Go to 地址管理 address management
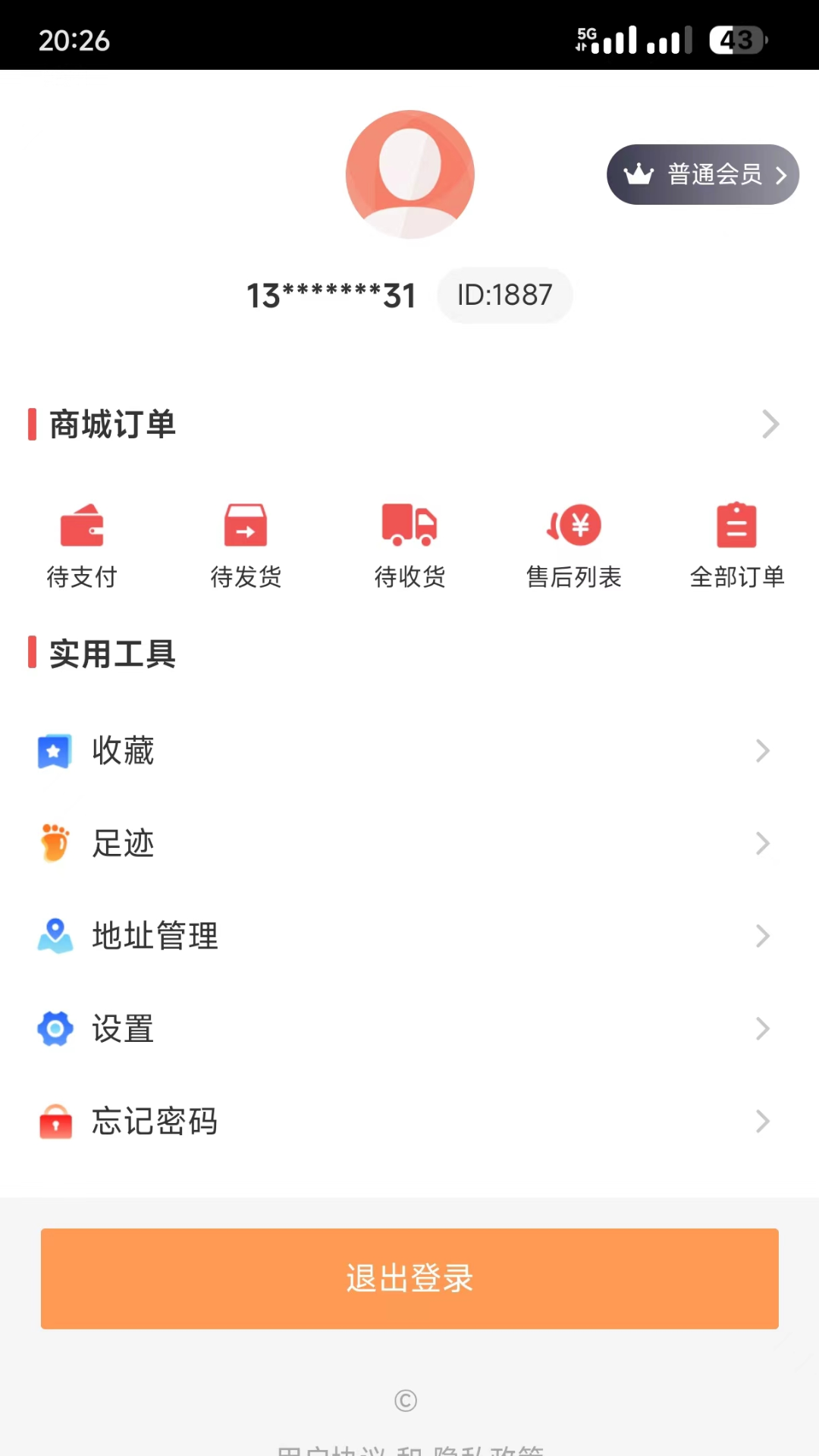819x1456 pixels. pos(409,936)
